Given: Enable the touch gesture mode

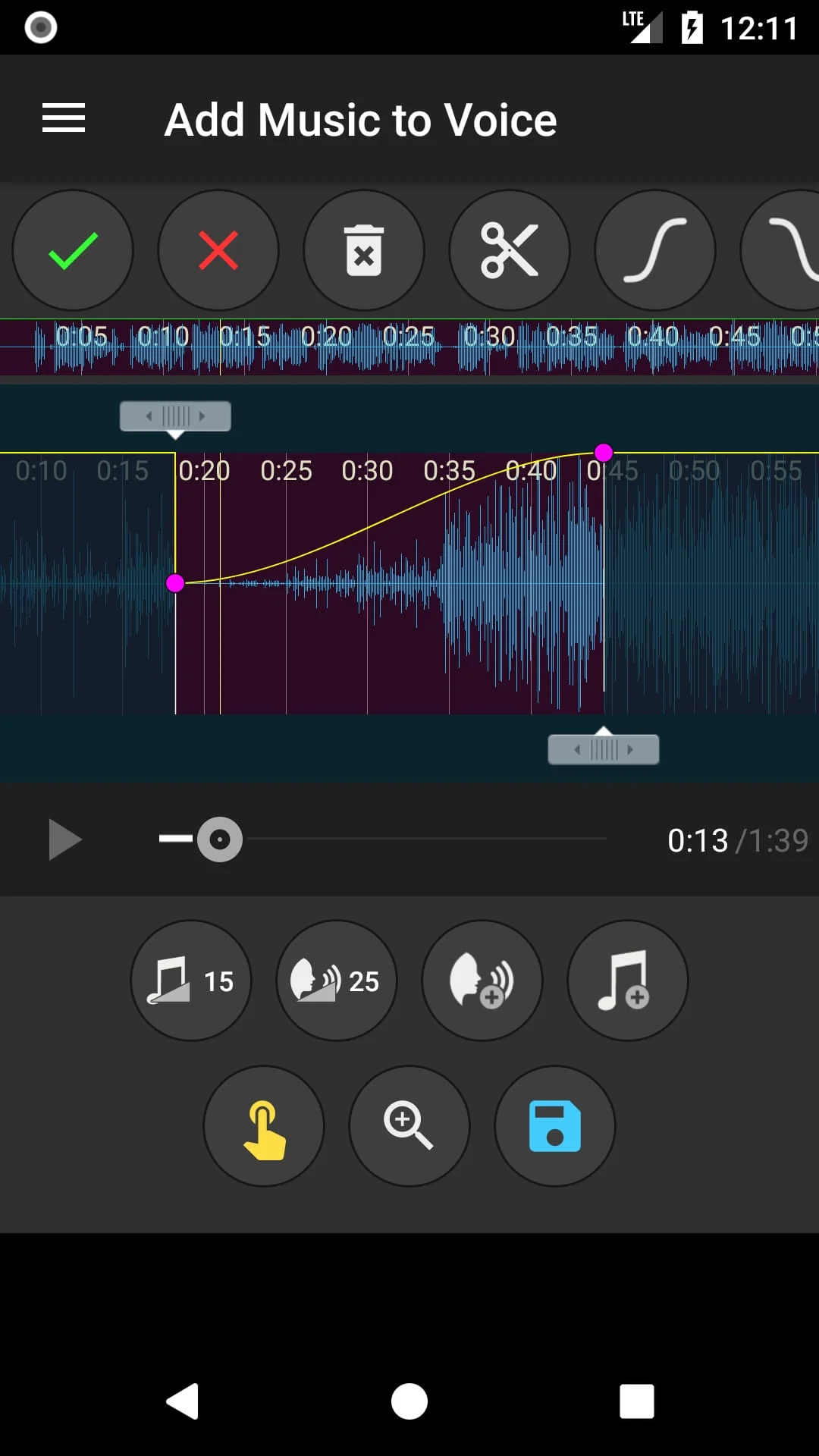Looking at the screenshot, I should coord(263,1127).
